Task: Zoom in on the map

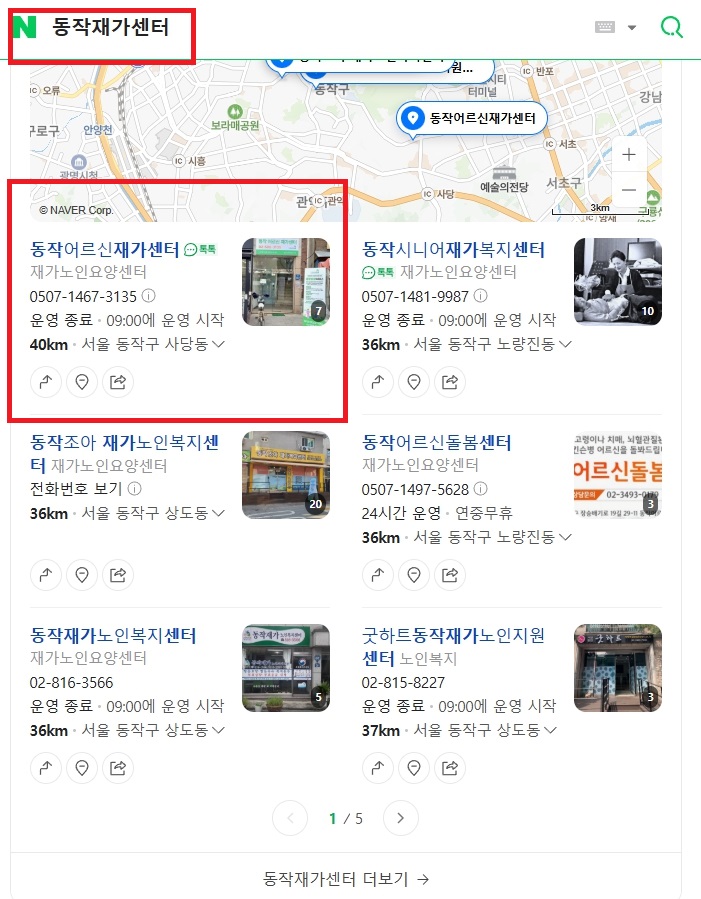Action: point(629,155)
